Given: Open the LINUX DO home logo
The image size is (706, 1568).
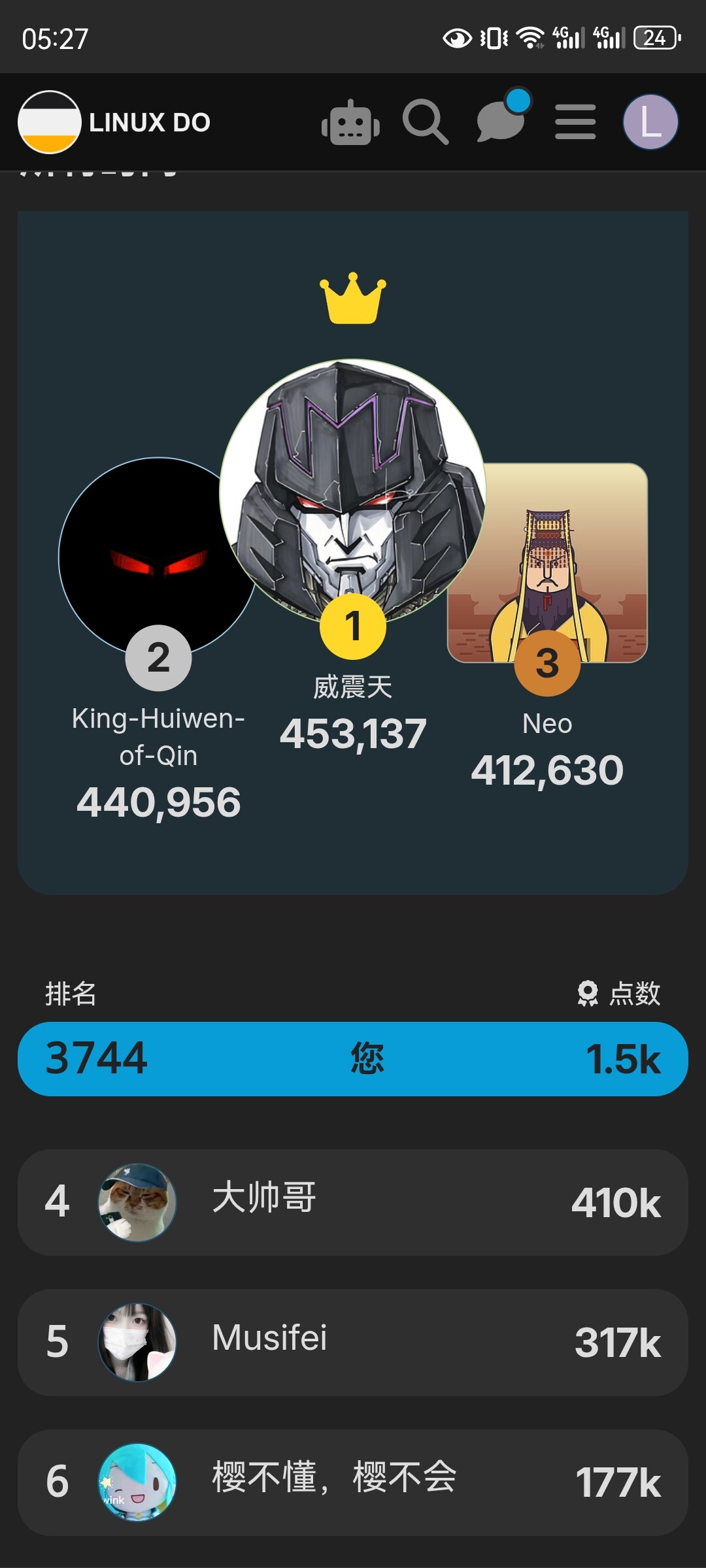Looking at the screenshot, I should [x=114, y=122].
